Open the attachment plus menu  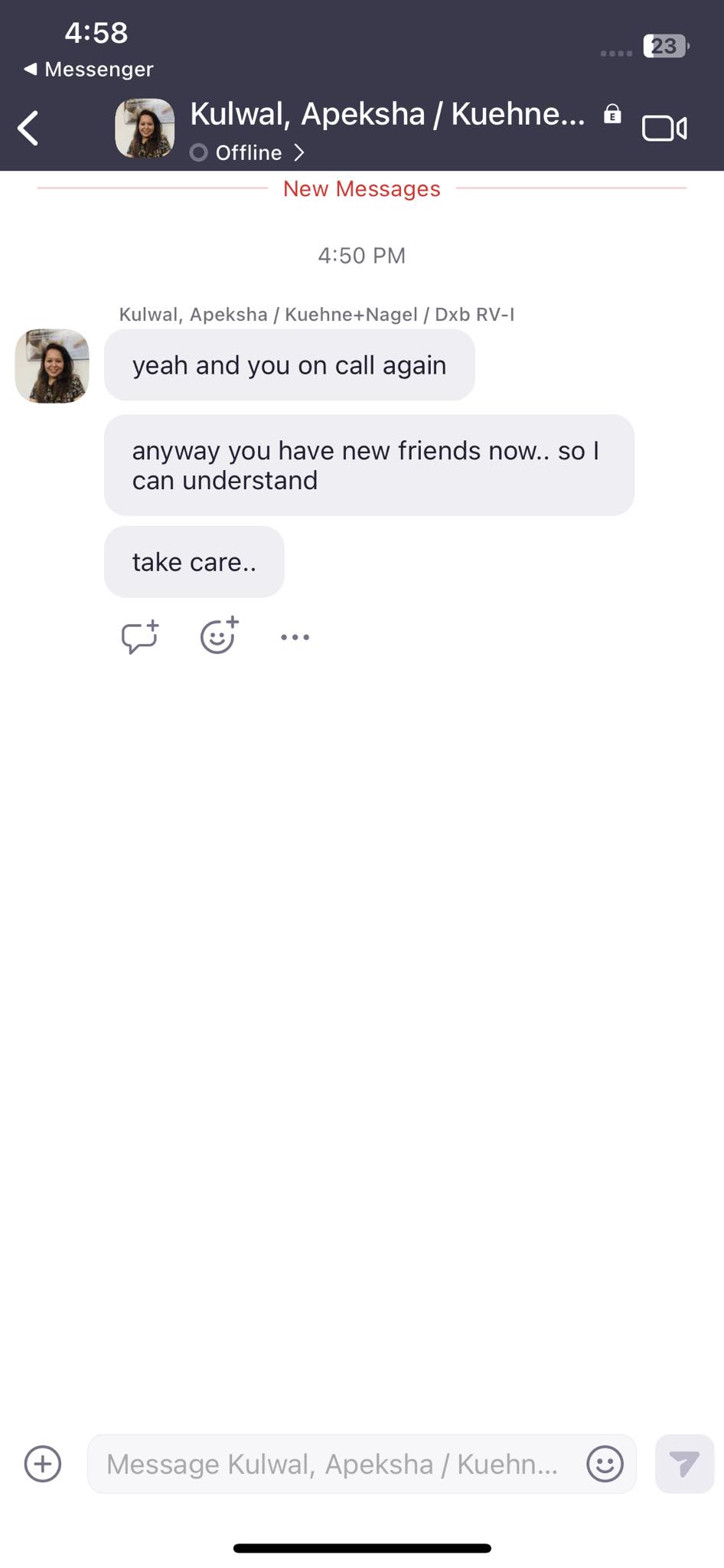coord(43,1464)
